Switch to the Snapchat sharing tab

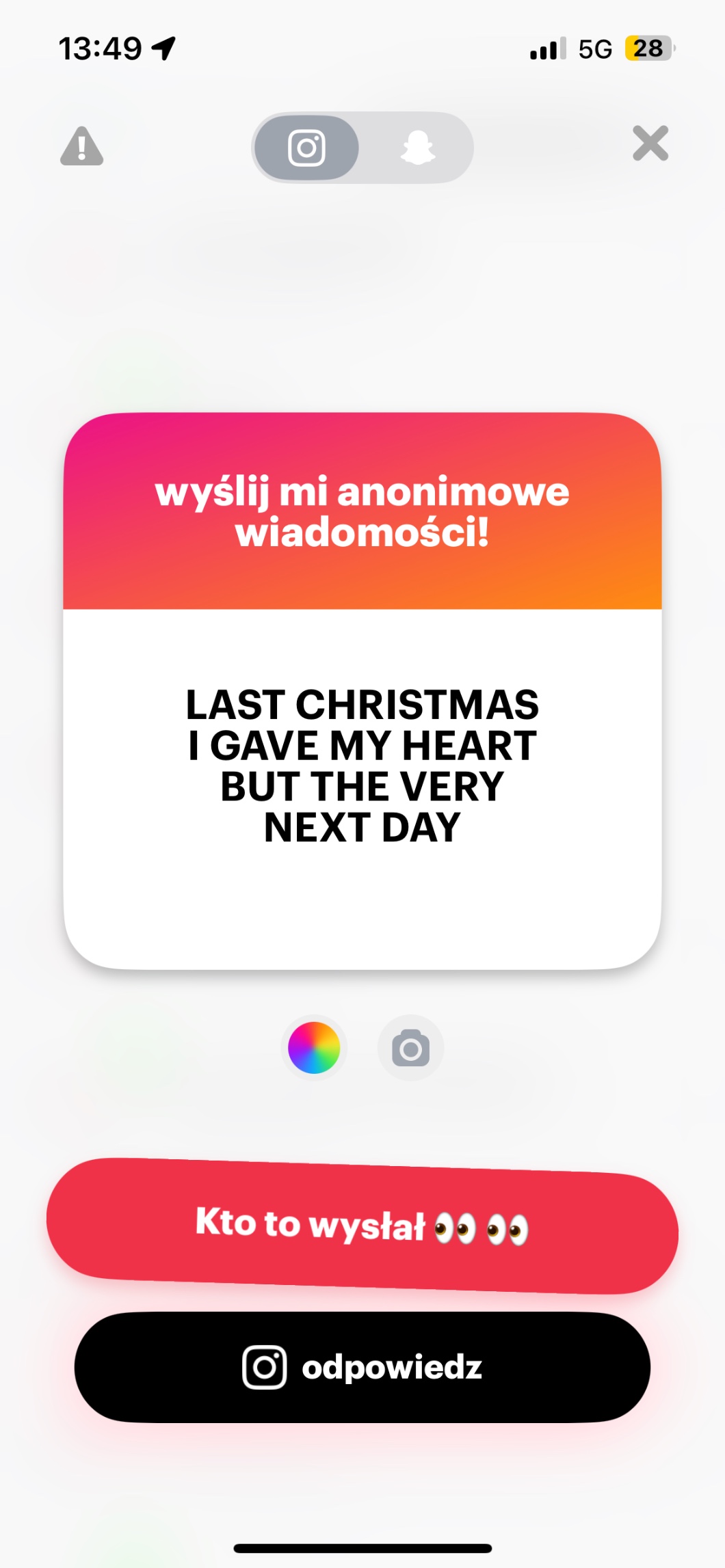coord(417,148)
